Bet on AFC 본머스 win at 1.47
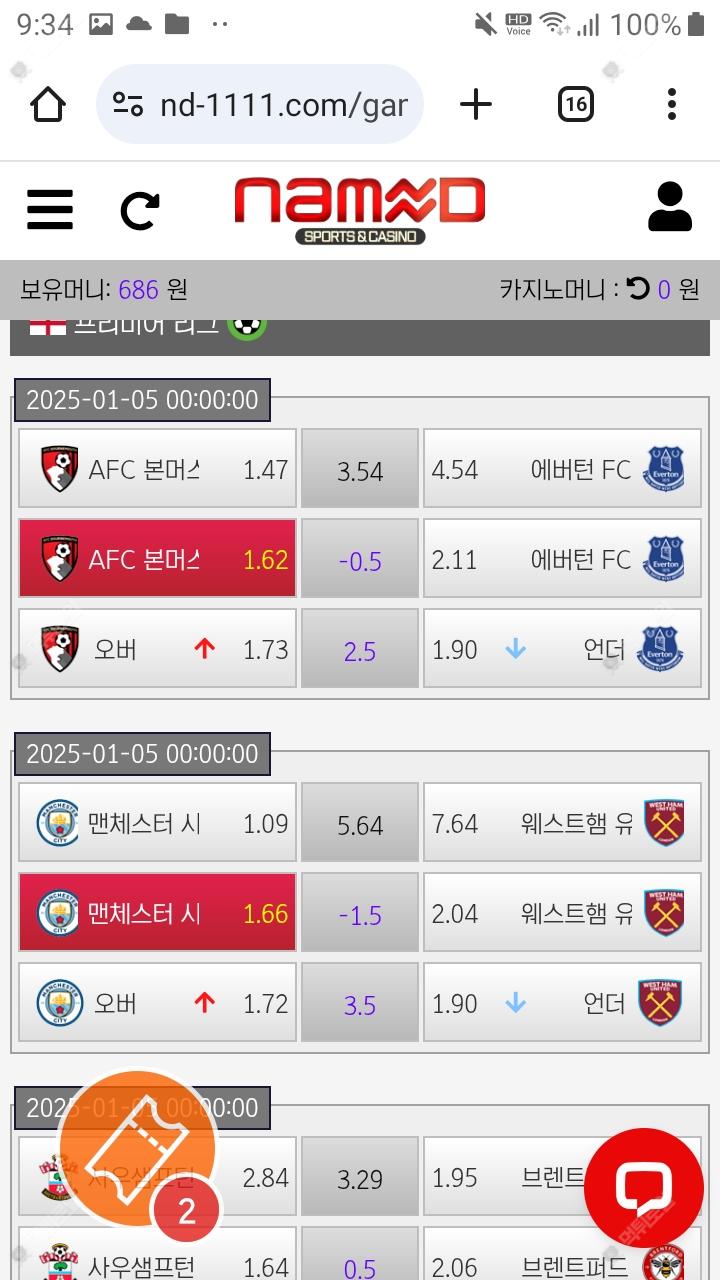This screenshot has width=720, height=1280. coord(158,469)
